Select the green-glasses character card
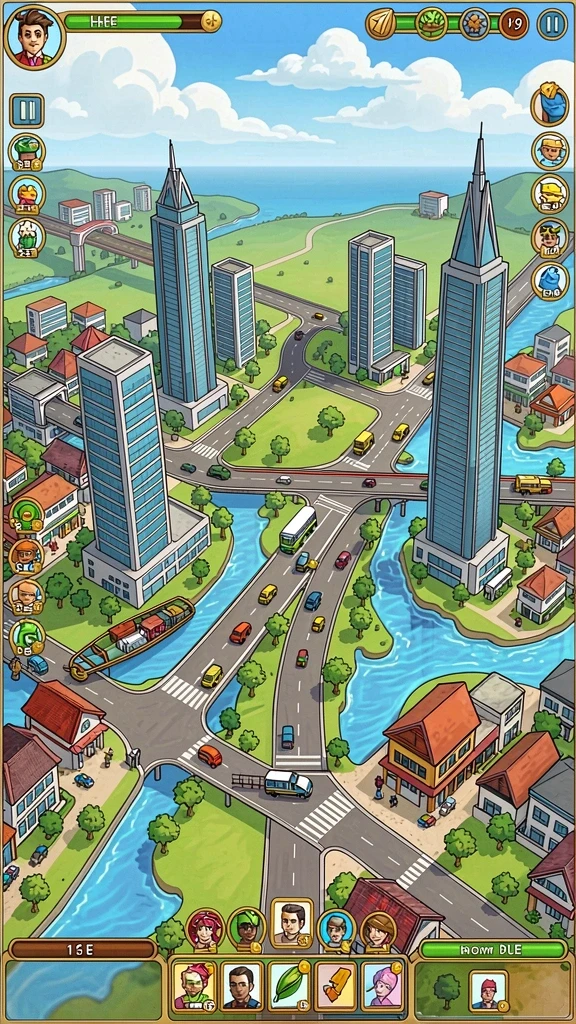Screen dimensions: 576x1024 194,985
